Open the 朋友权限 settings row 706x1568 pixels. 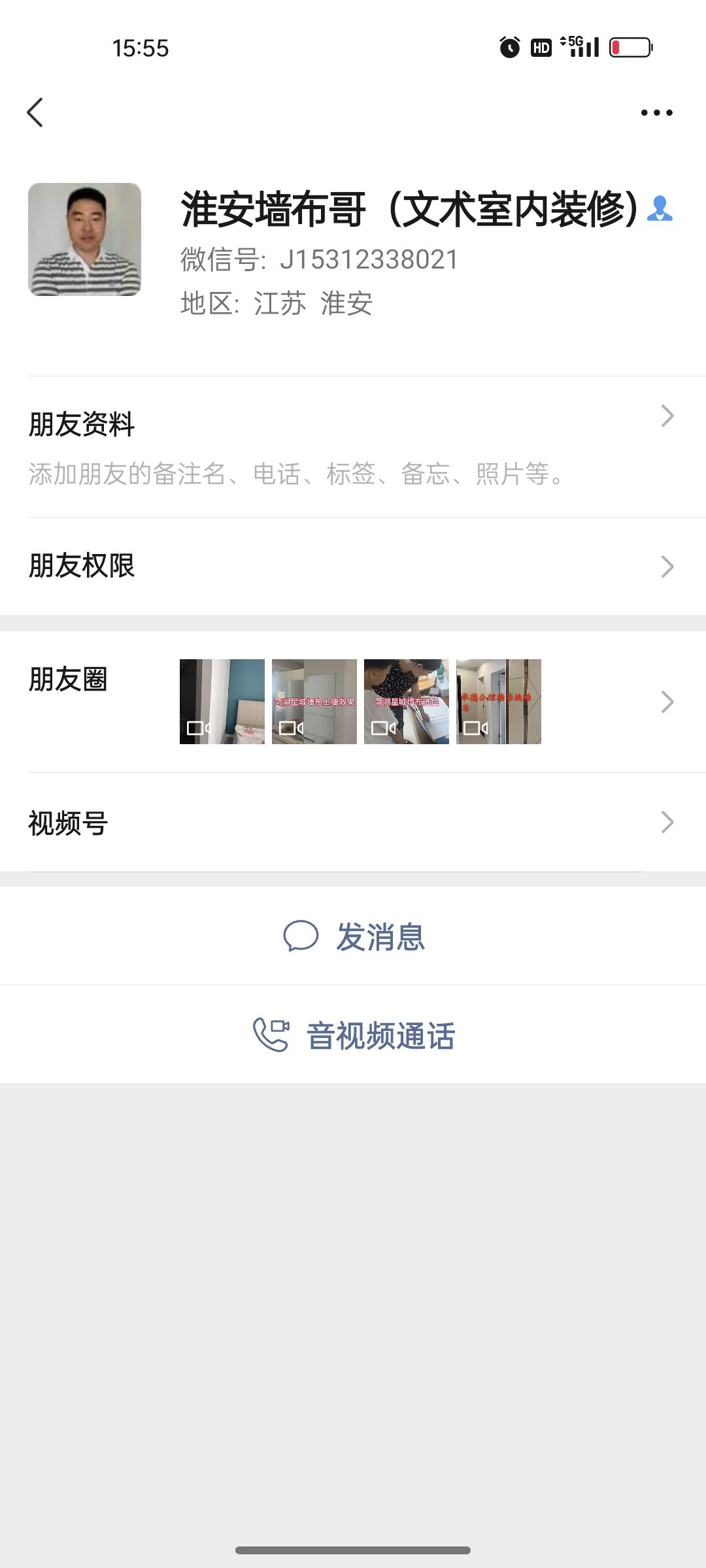[353, 566]
